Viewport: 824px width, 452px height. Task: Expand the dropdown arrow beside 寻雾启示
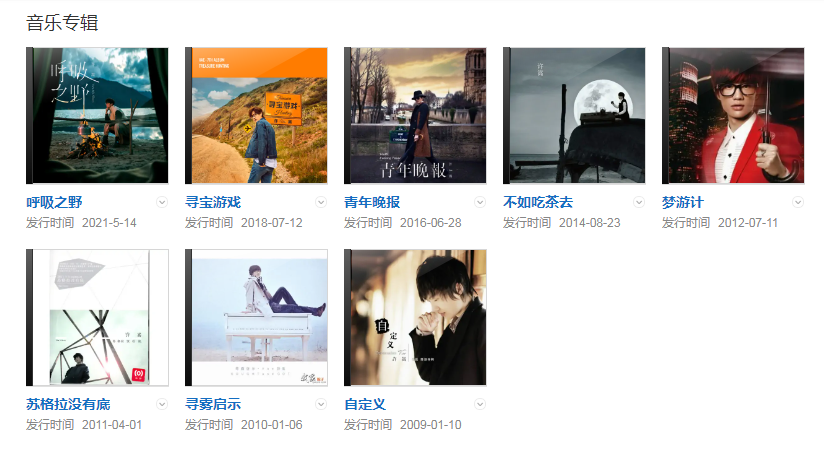click(x=321, y=404)
